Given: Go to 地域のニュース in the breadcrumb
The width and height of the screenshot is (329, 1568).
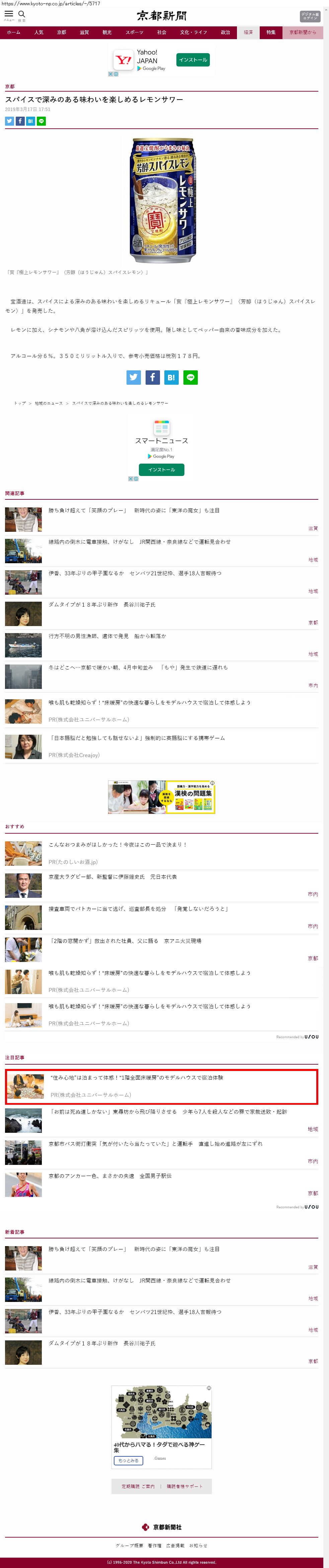Looking at the screenshot, I should (49, 403).
